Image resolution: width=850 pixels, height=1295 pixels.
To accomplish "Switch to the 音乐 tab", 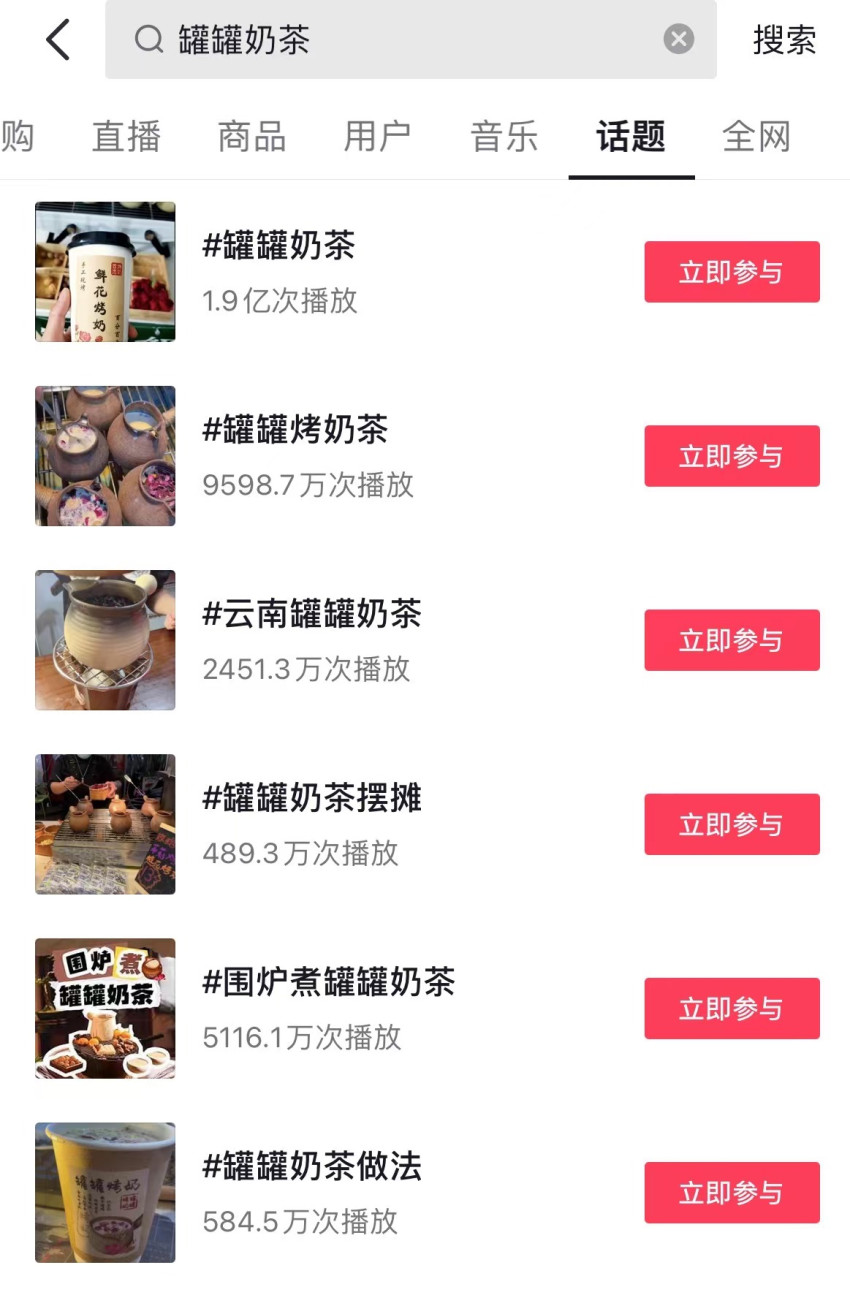I will click(x=504, y=137).
